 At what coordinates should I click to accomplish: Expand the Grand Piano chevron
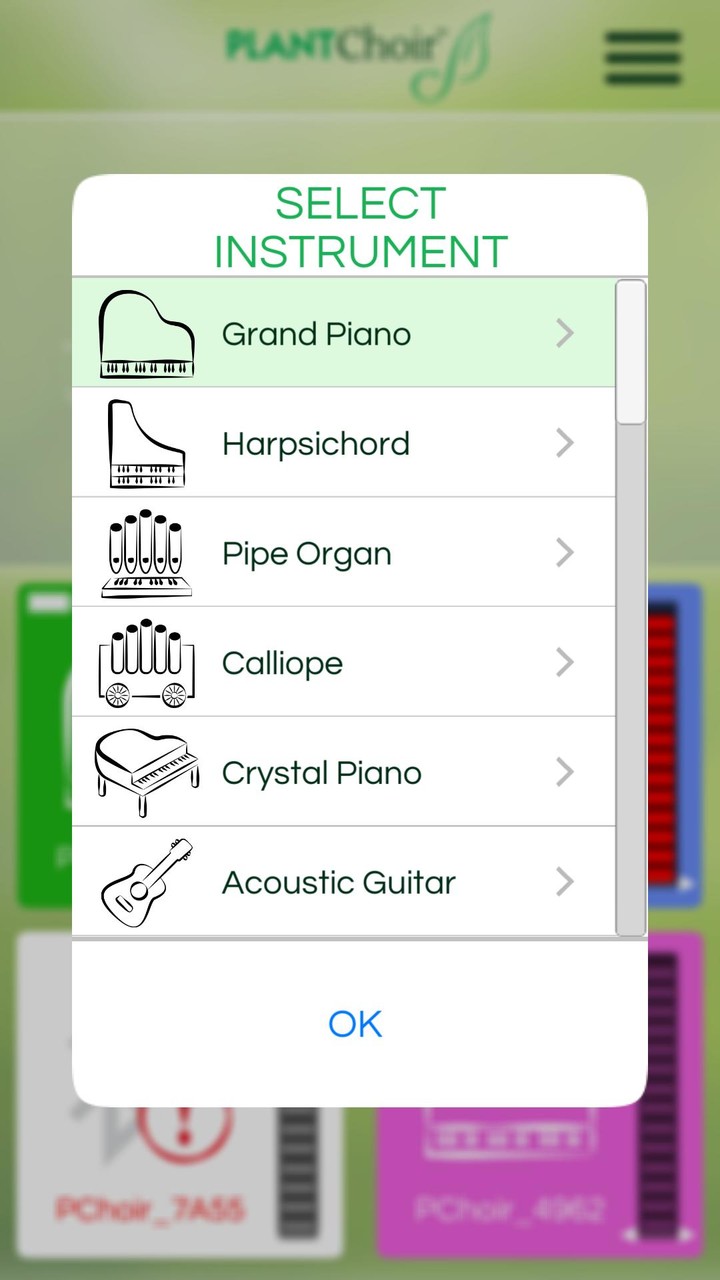pyautogui.click(x=565, y=333)
